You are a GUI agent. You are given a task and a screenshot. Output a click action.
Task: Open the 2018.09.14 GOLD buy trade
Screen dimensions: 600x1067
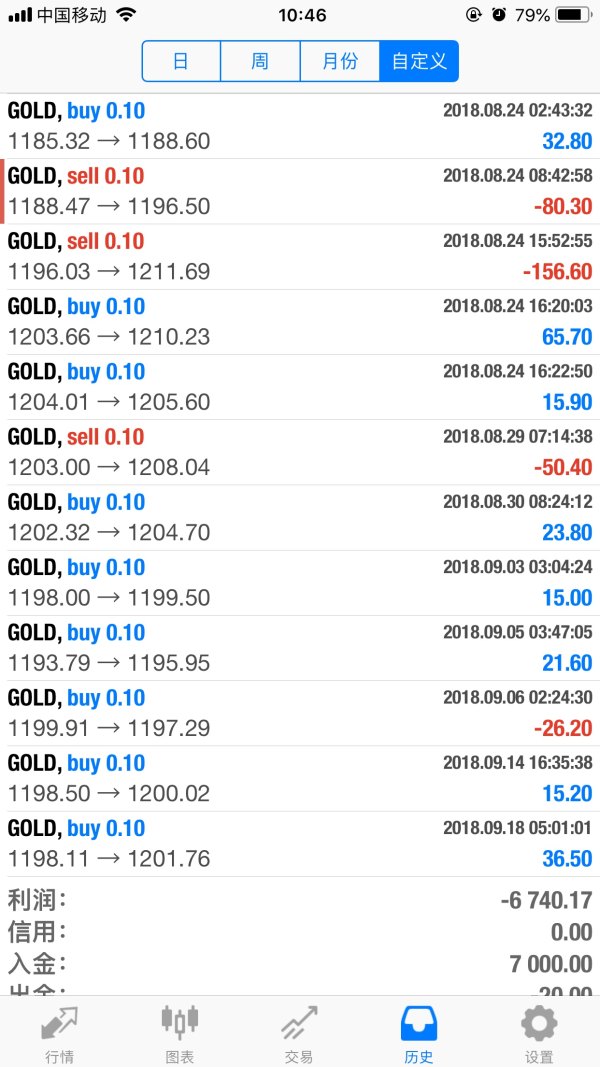coord(300,778)
